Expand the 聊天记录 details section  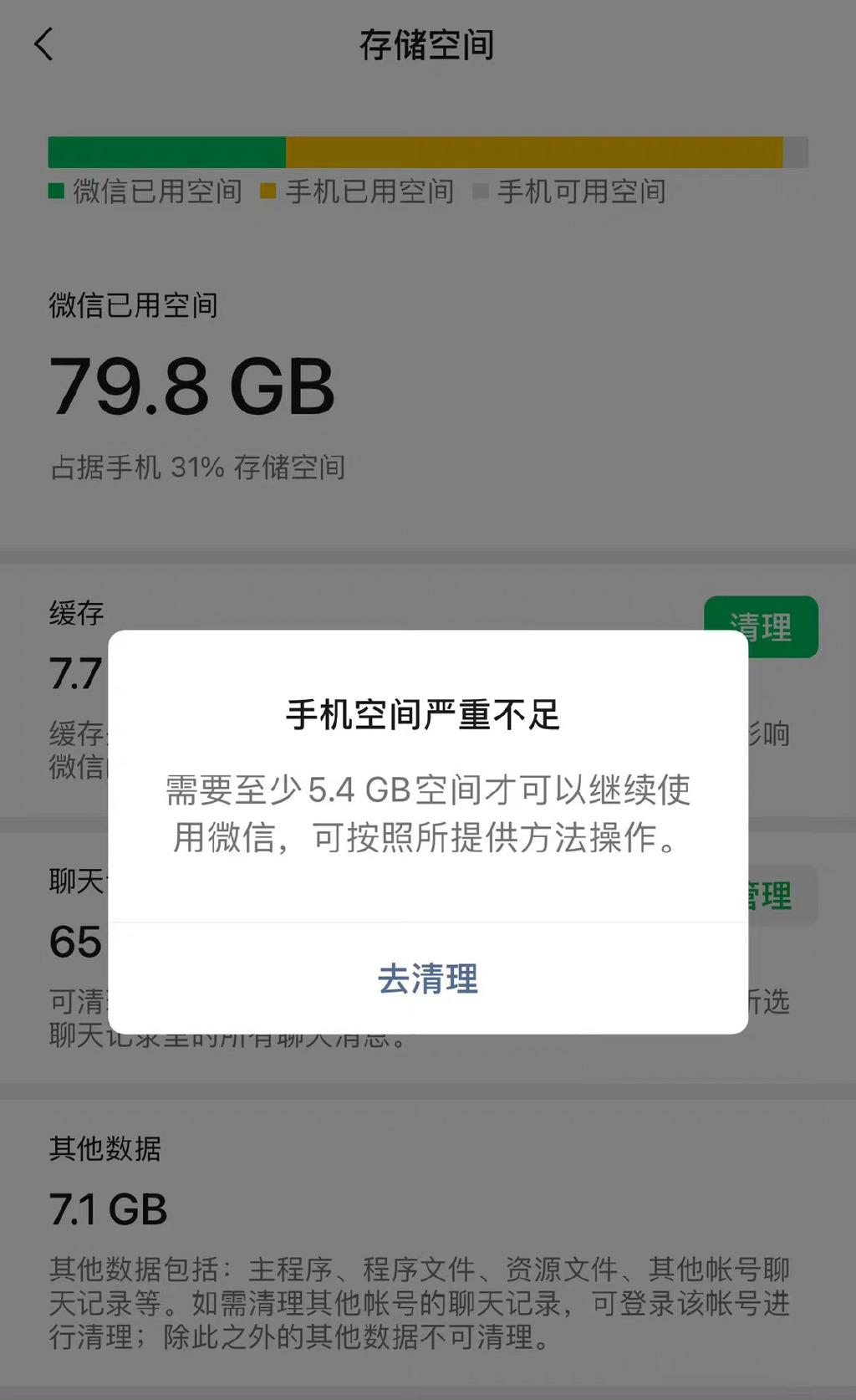(x=418, y=1020)
